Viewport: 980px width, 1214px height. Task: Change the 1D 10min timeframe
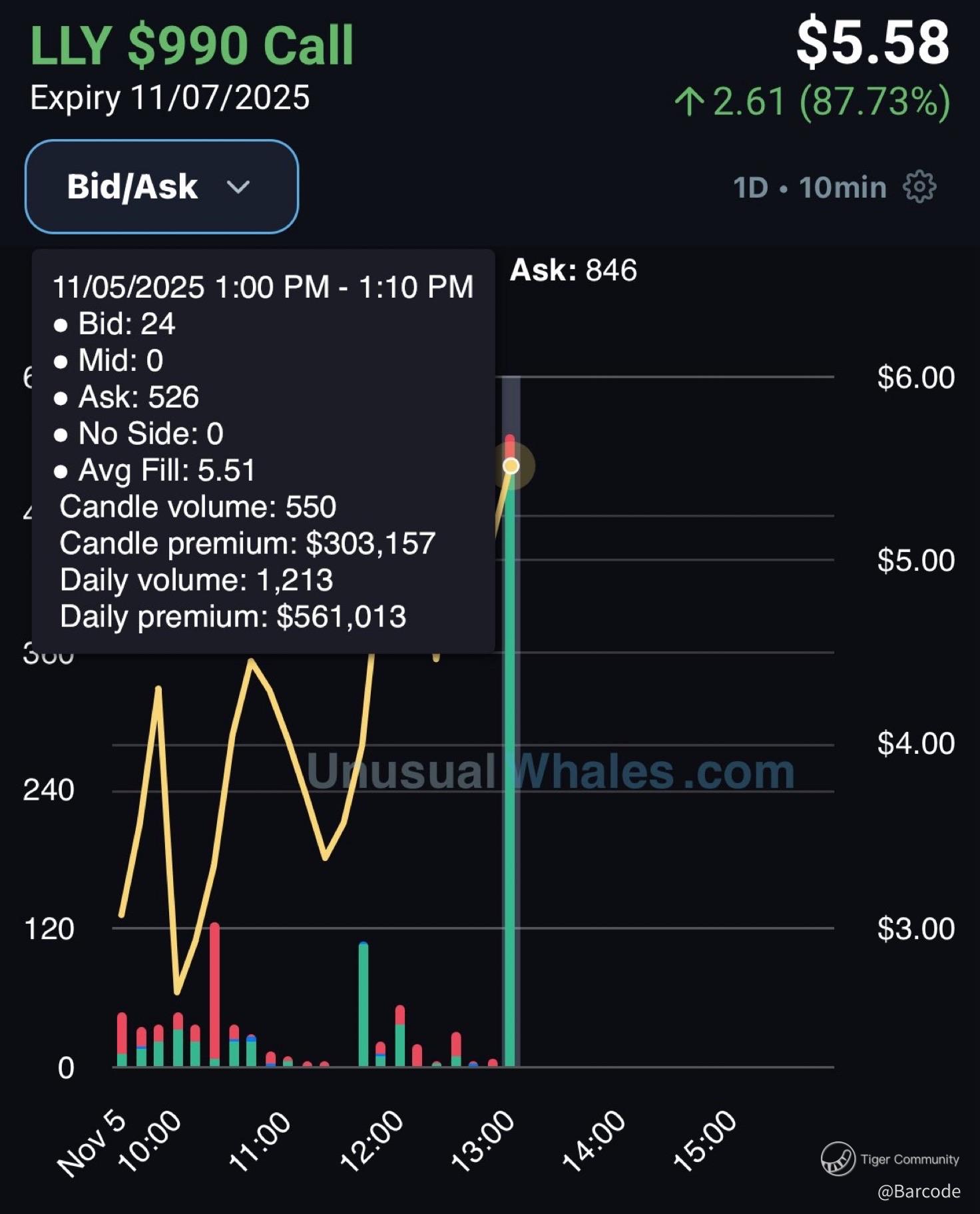click(x=810, y=188)
